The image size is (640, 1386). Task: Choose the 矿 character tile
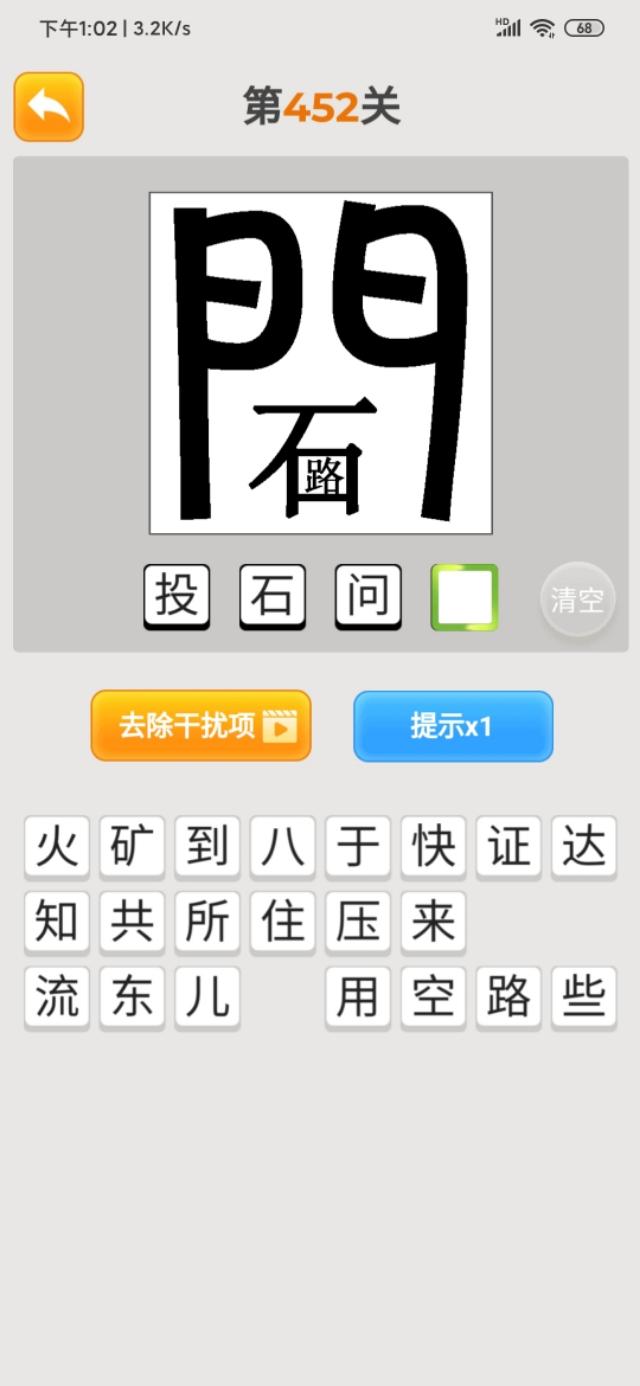(x=132, y=847)
